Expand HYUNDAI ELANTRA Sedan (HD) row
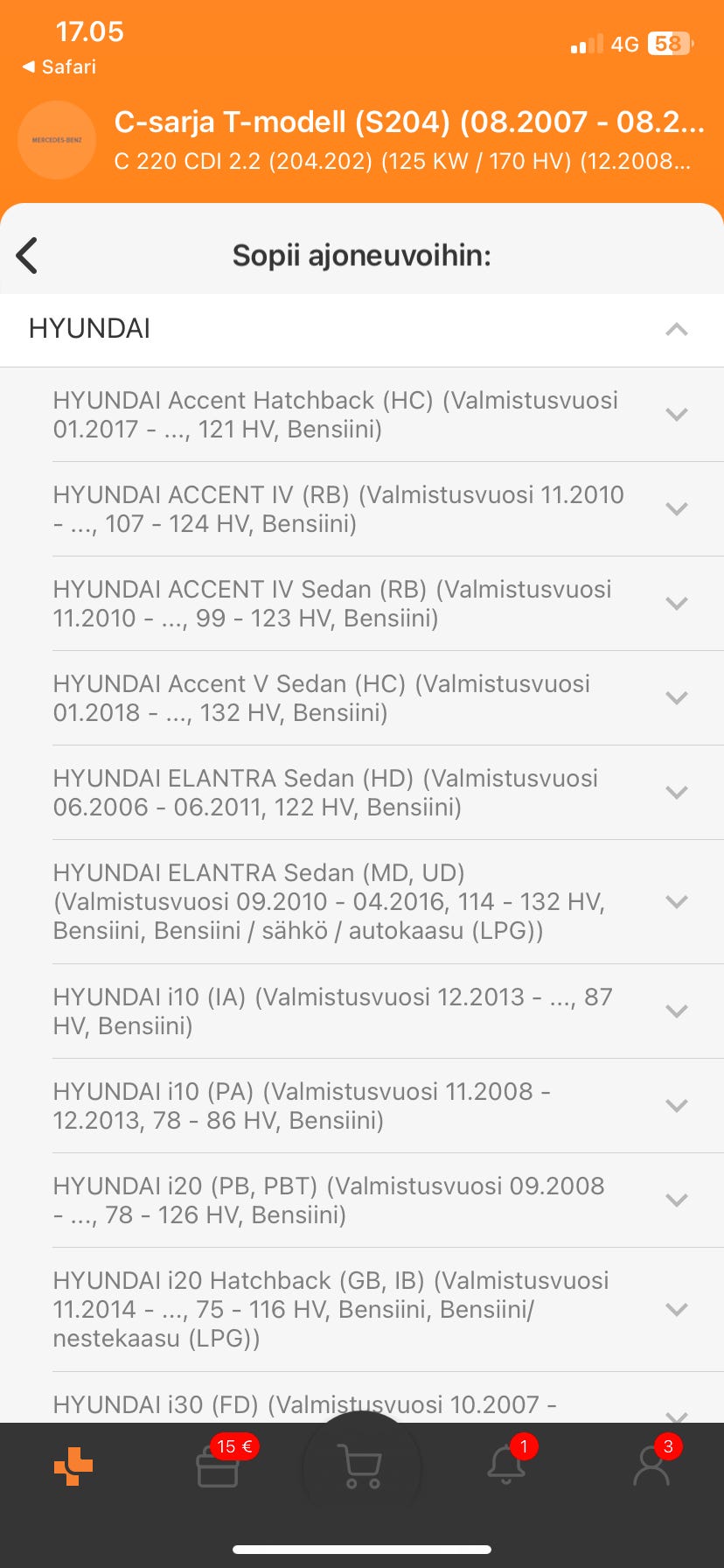This screenshot has width=724, height=1568. pos(676,793)
